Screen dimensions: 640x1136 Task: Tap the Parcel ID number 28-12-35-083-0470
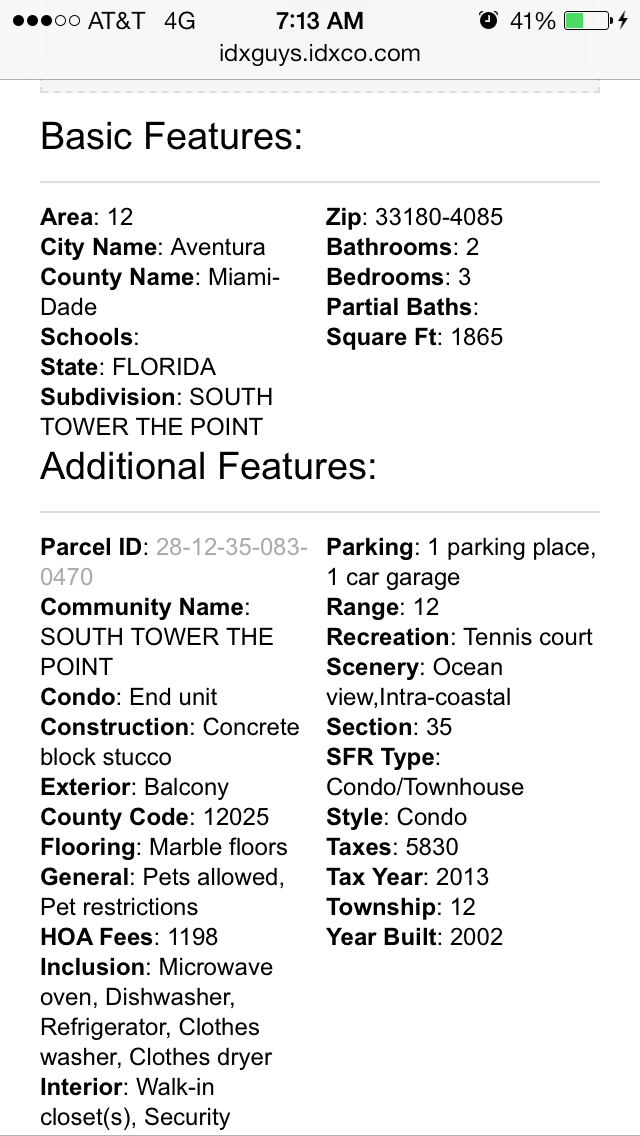174,561
